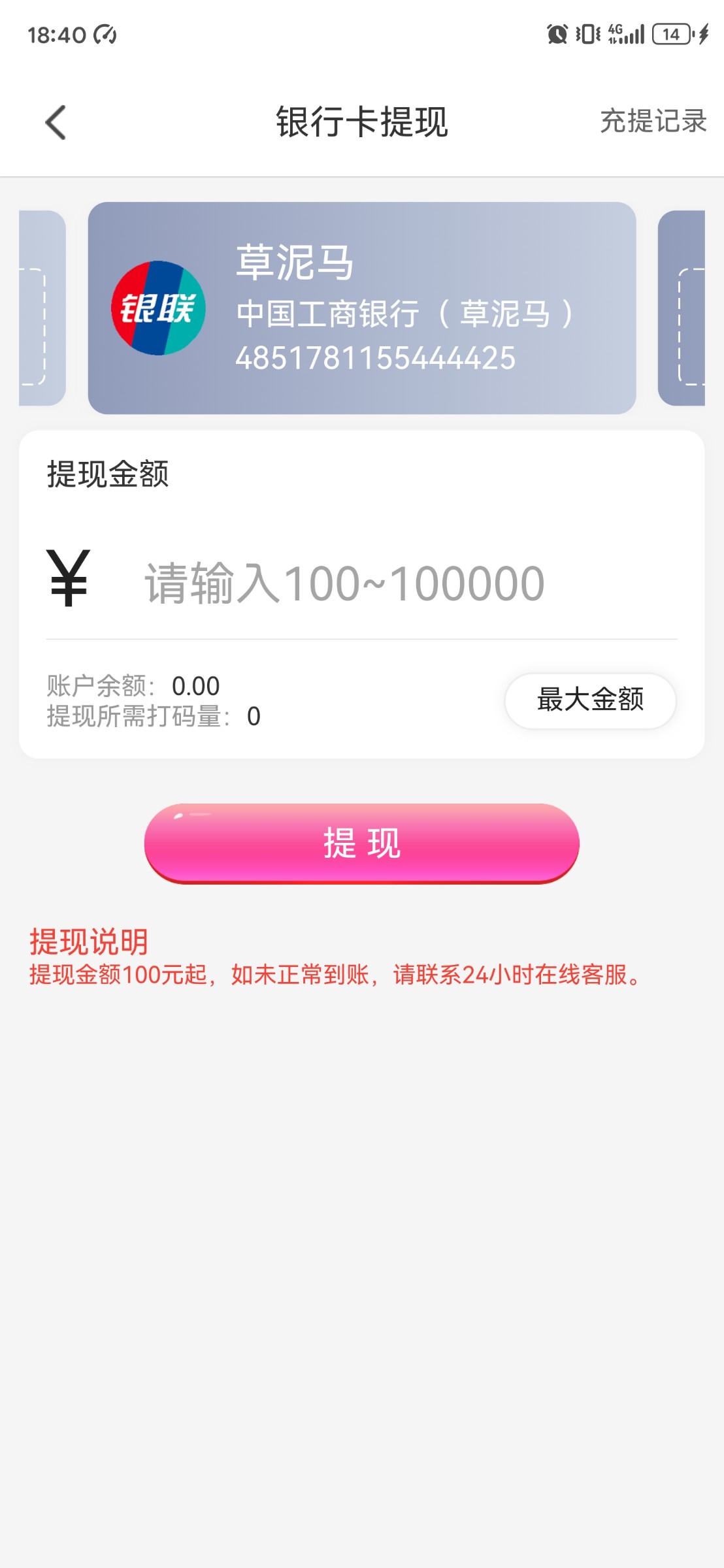
Task: Go back from the 银行卡提现 page
Action: pyautogui.click(x=56, y=123)
